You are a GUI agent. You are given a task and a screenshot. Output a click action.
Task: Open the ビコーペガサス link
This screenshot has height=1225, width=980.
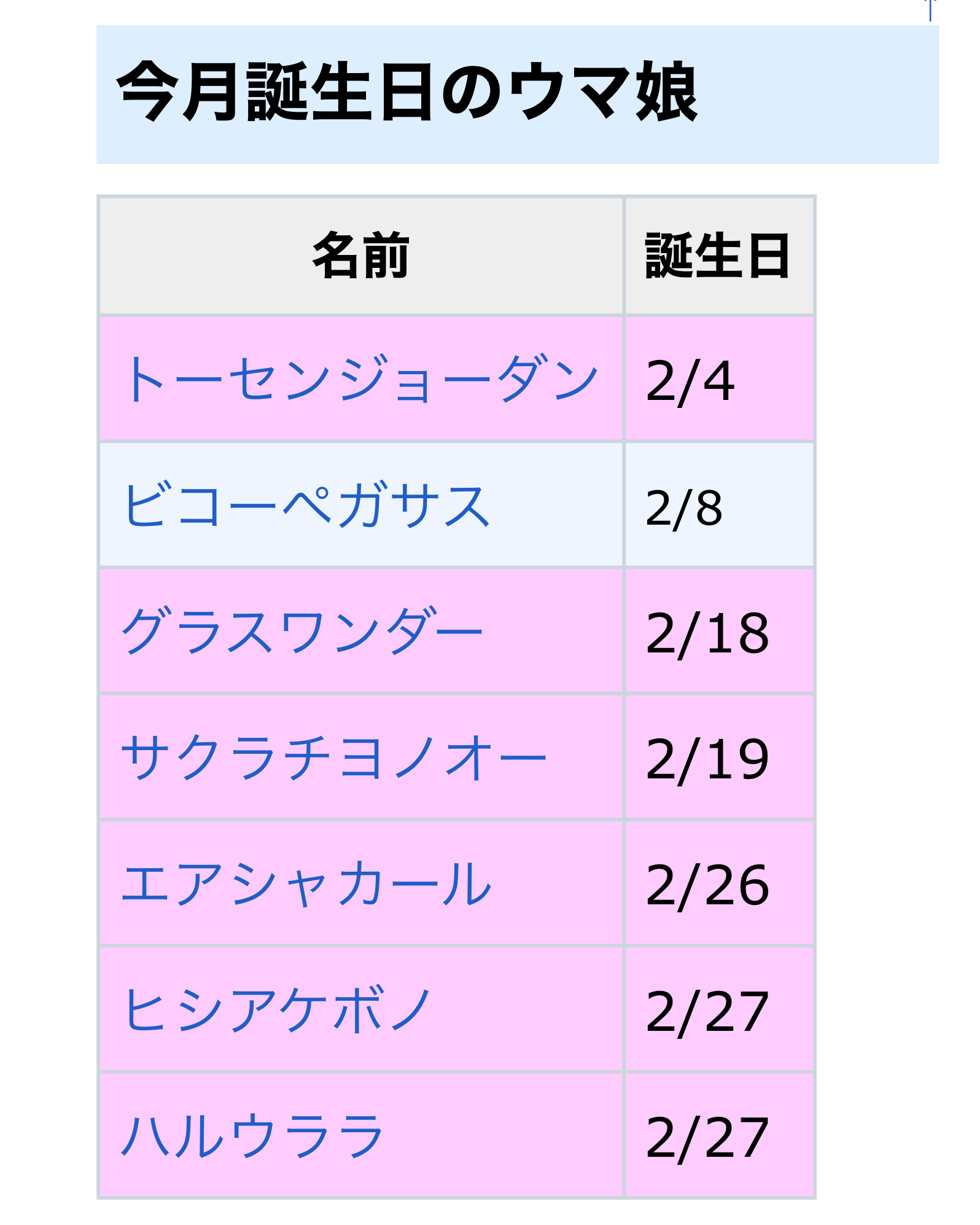pos(306,506)
